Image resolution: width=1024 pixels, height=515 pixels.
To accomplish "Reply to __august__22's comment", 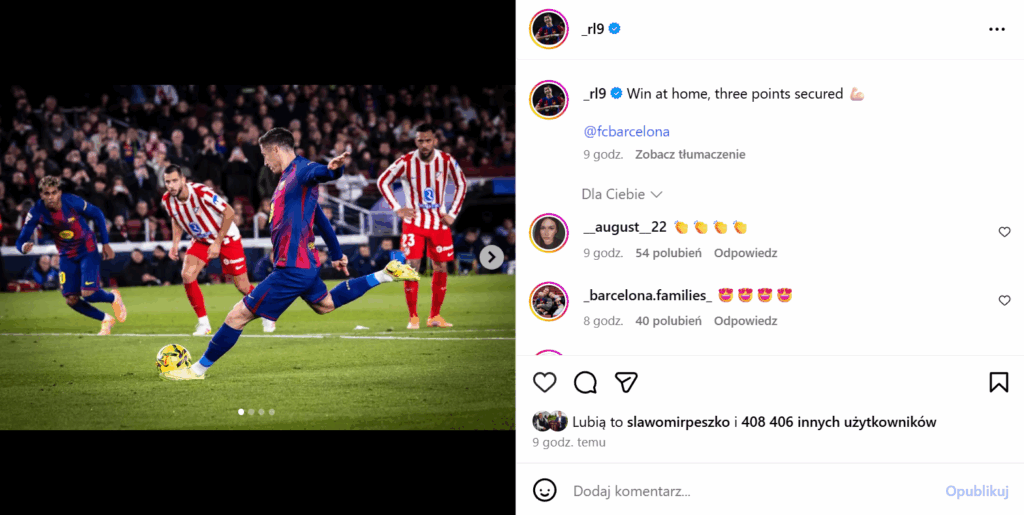I will 745,253.
